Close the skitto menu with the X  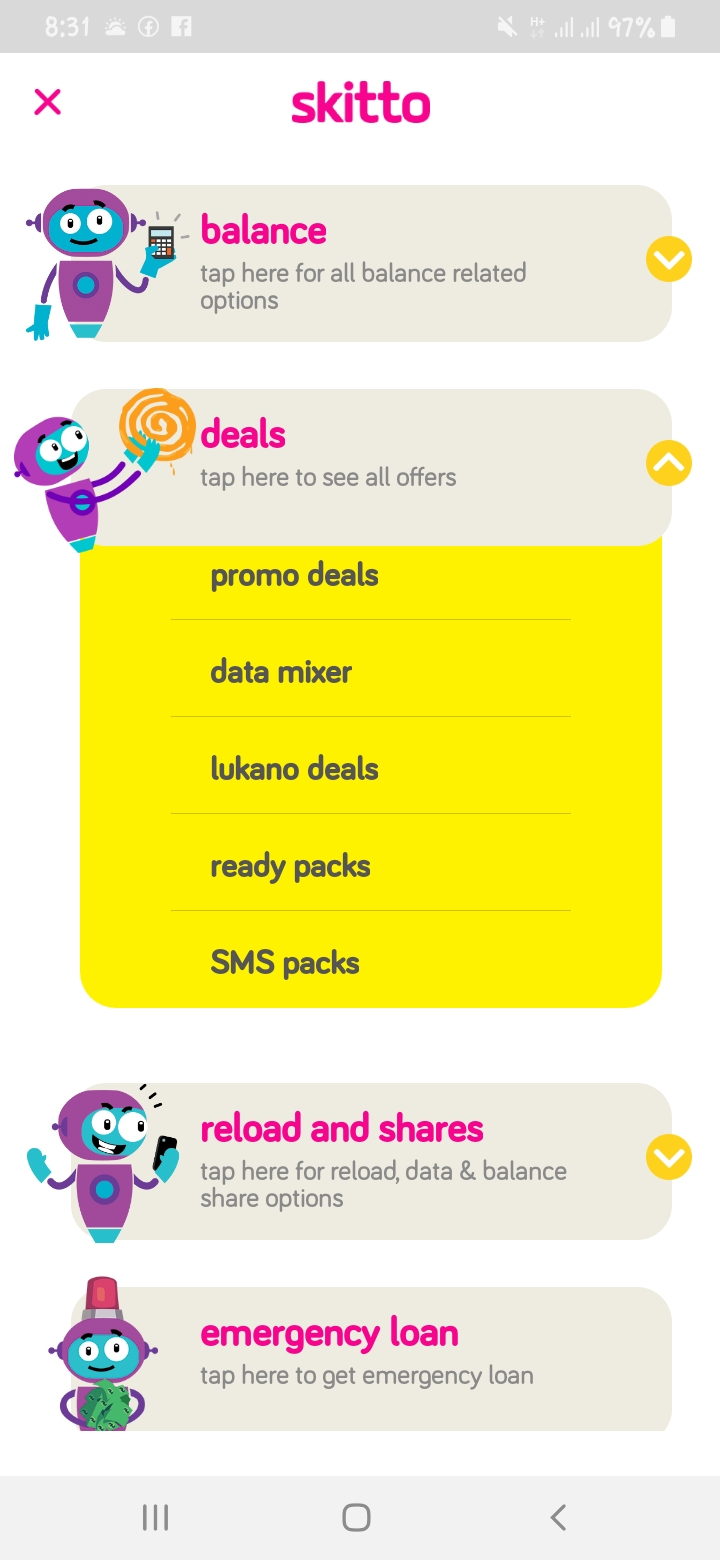(47, 102)
